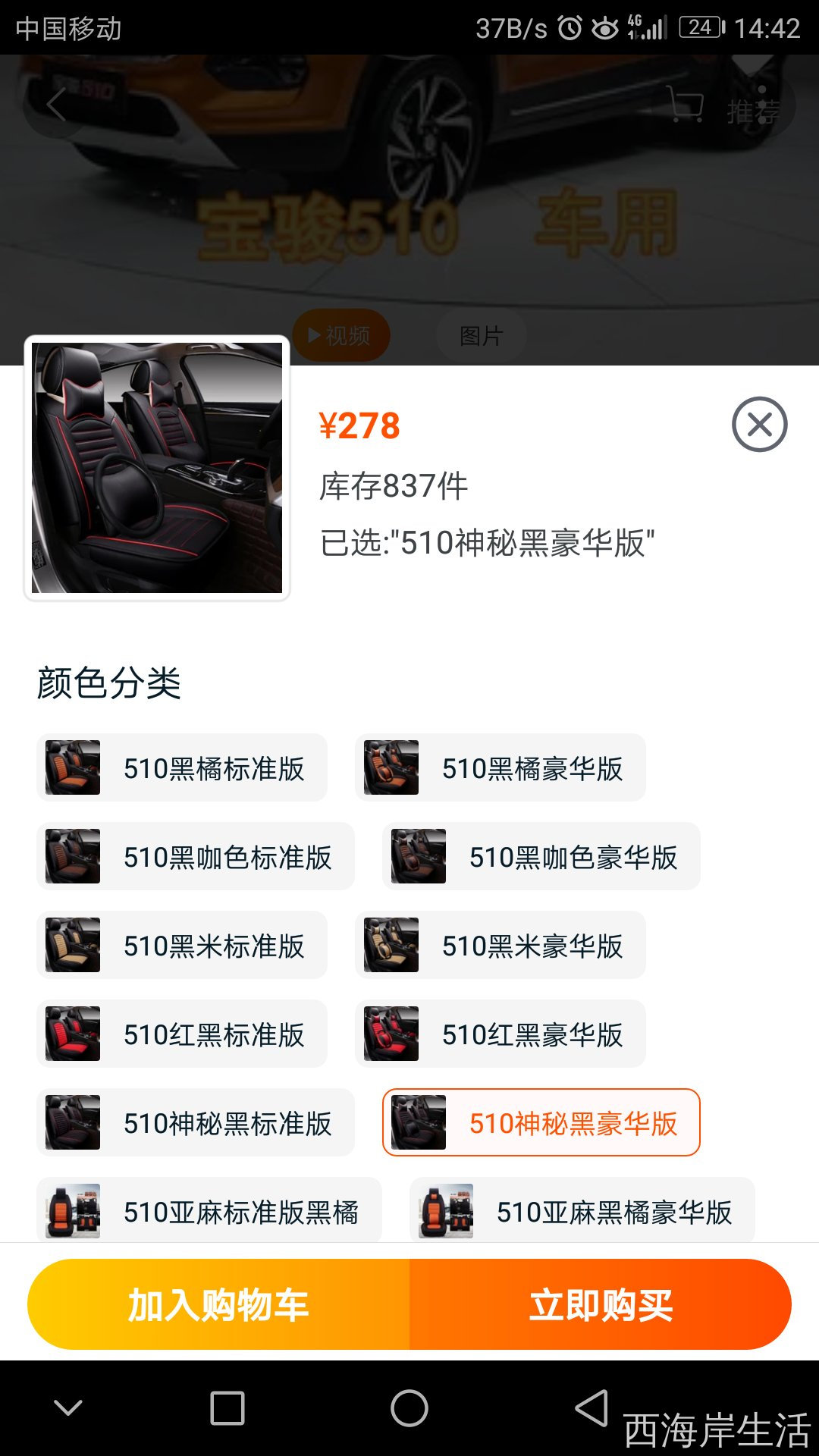The image size is (819, 1456).
Task: Switch to 510神秘黑标准版
Action: (x=196, y=1123)
